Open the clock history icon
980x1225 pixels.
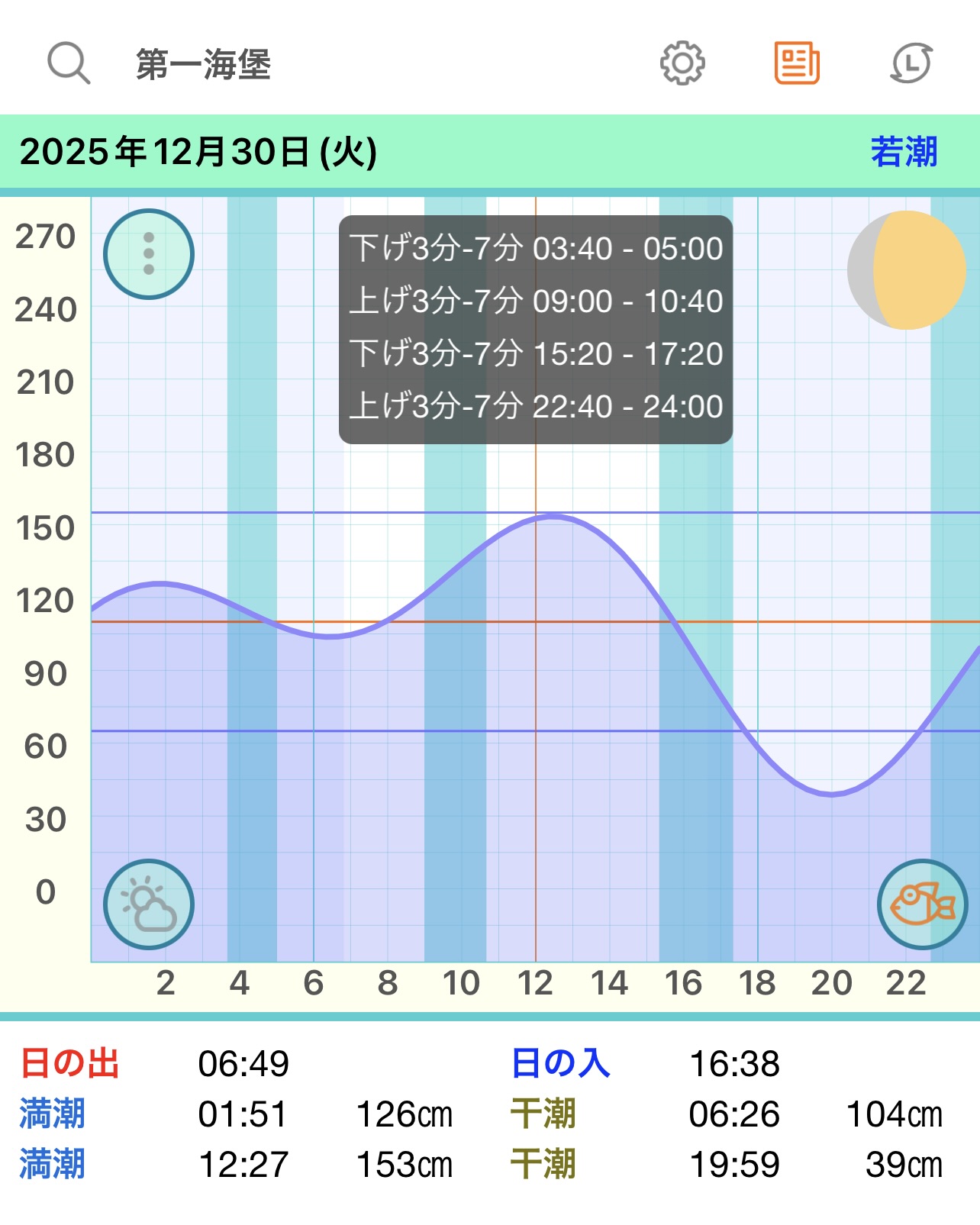(x=911, y=63)
